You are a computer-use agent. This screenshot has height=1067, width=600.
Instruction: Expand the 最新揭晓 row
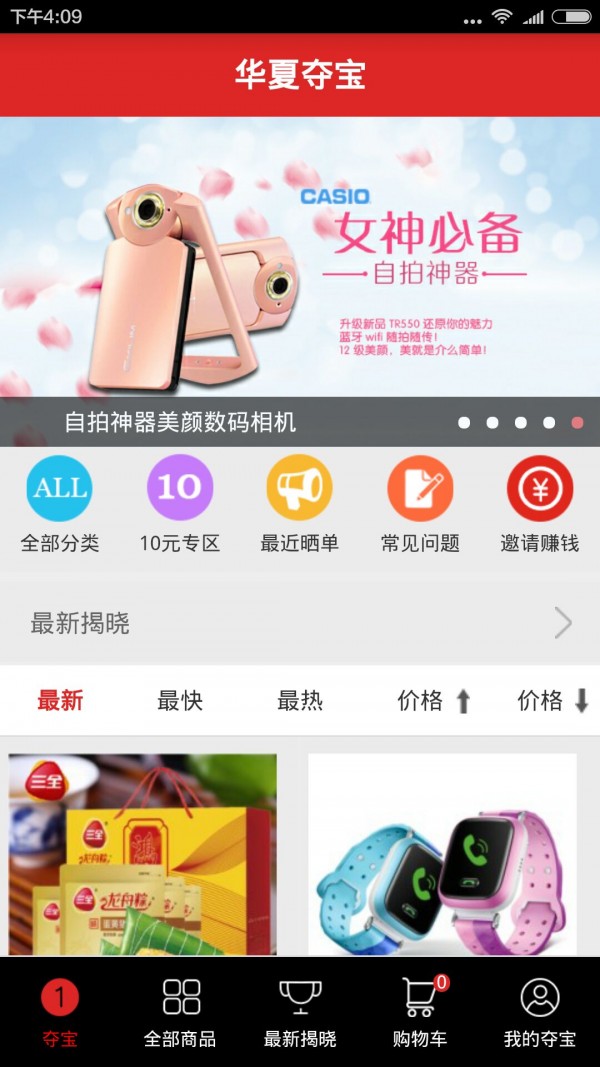[300, 624]
